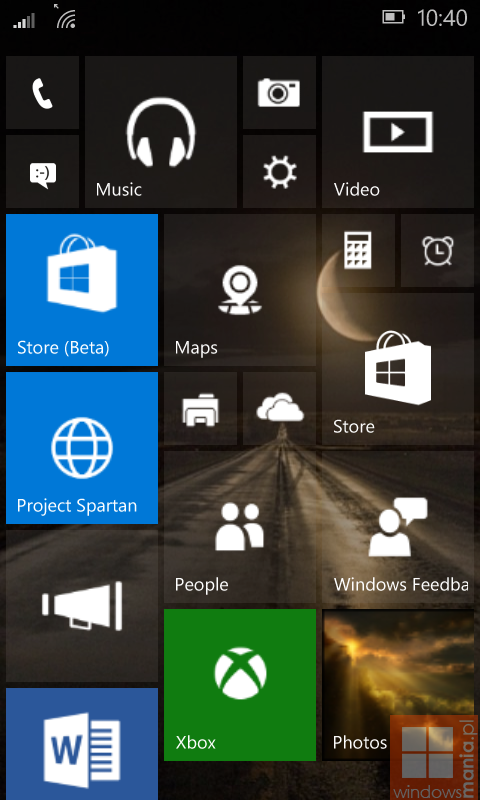Open the OneDrive cloud tile
The height and width of the screenshot is (800, 480).
point(279,408)
